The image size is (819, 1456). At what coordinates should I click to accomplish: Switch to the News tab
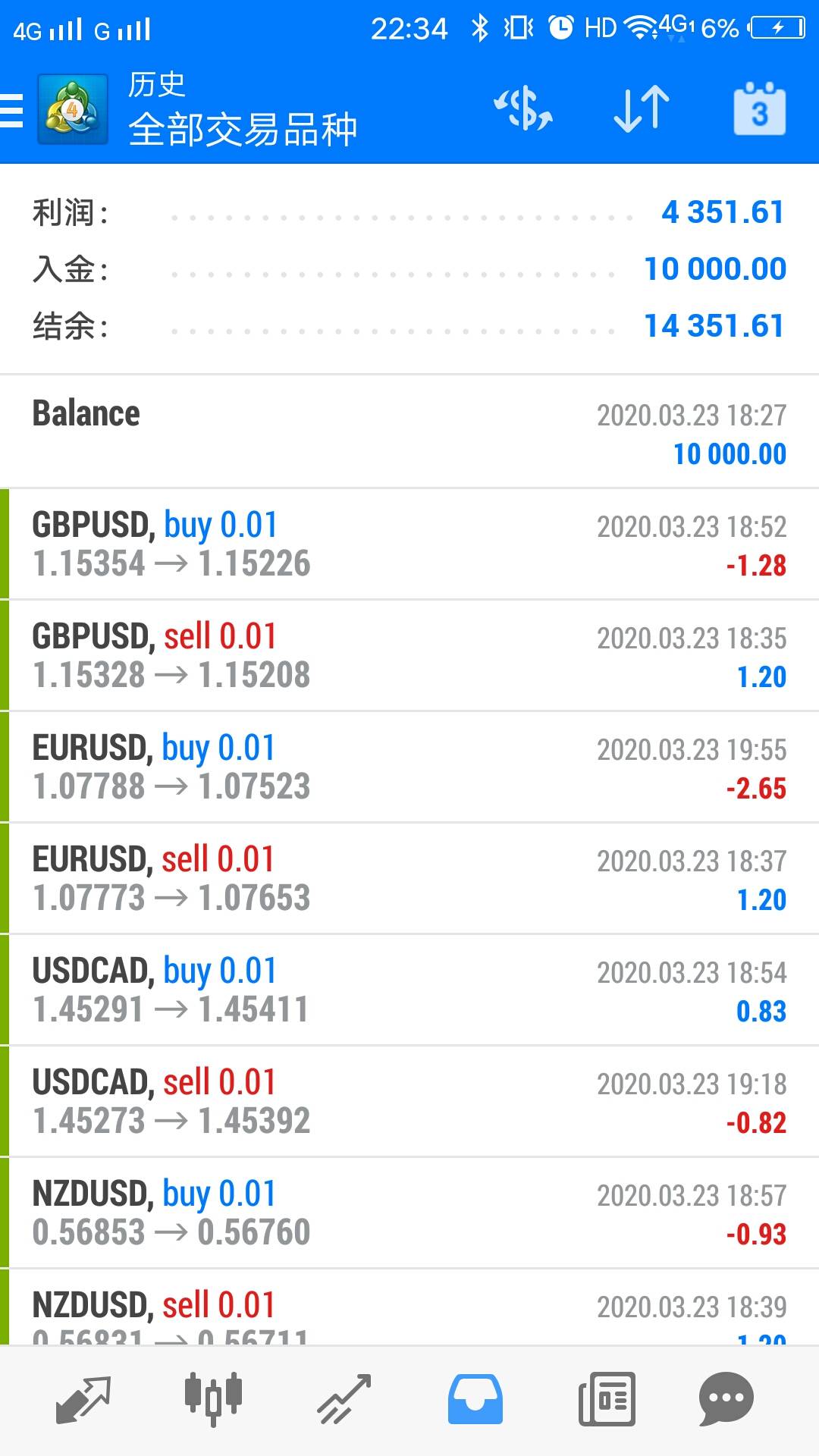point(606,1399)
